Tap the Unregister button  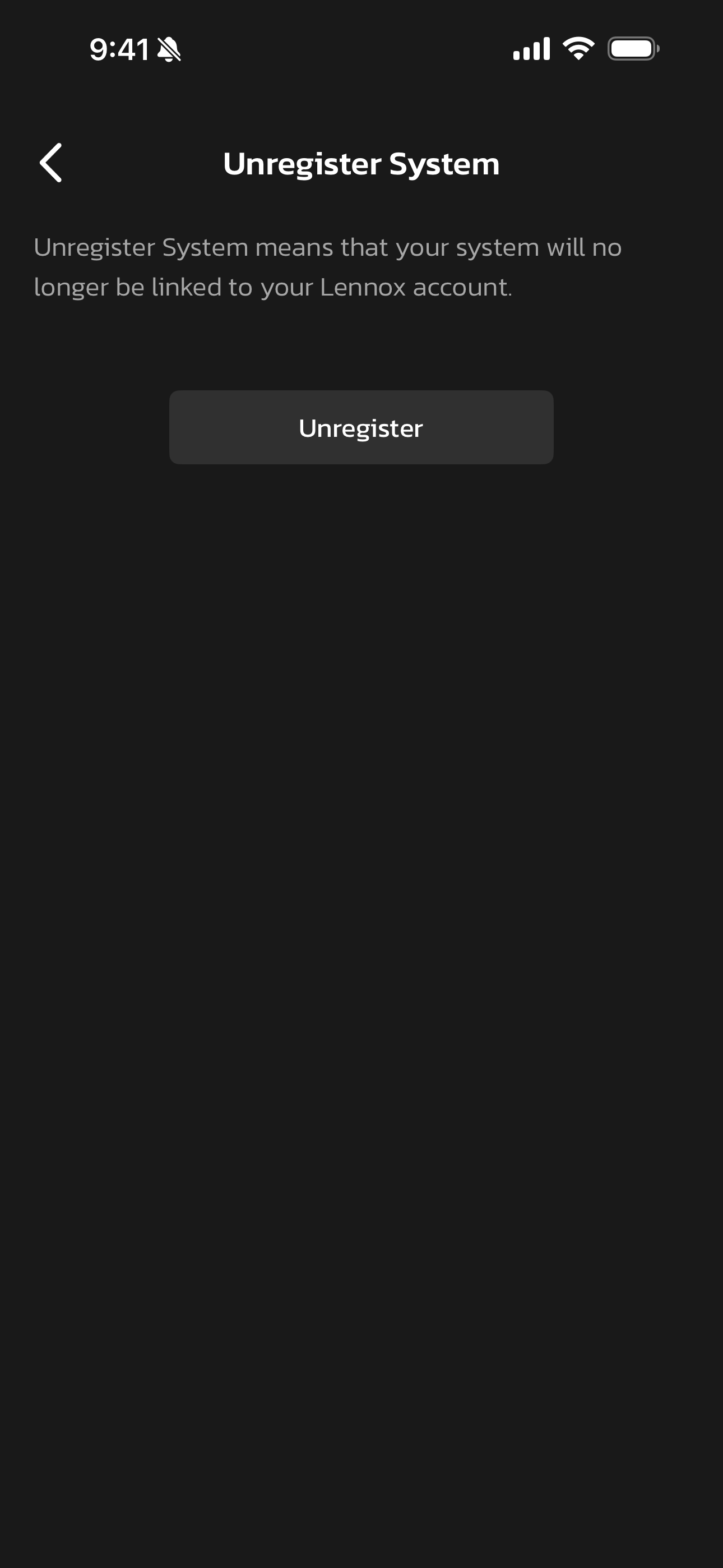tap(361, 427)
